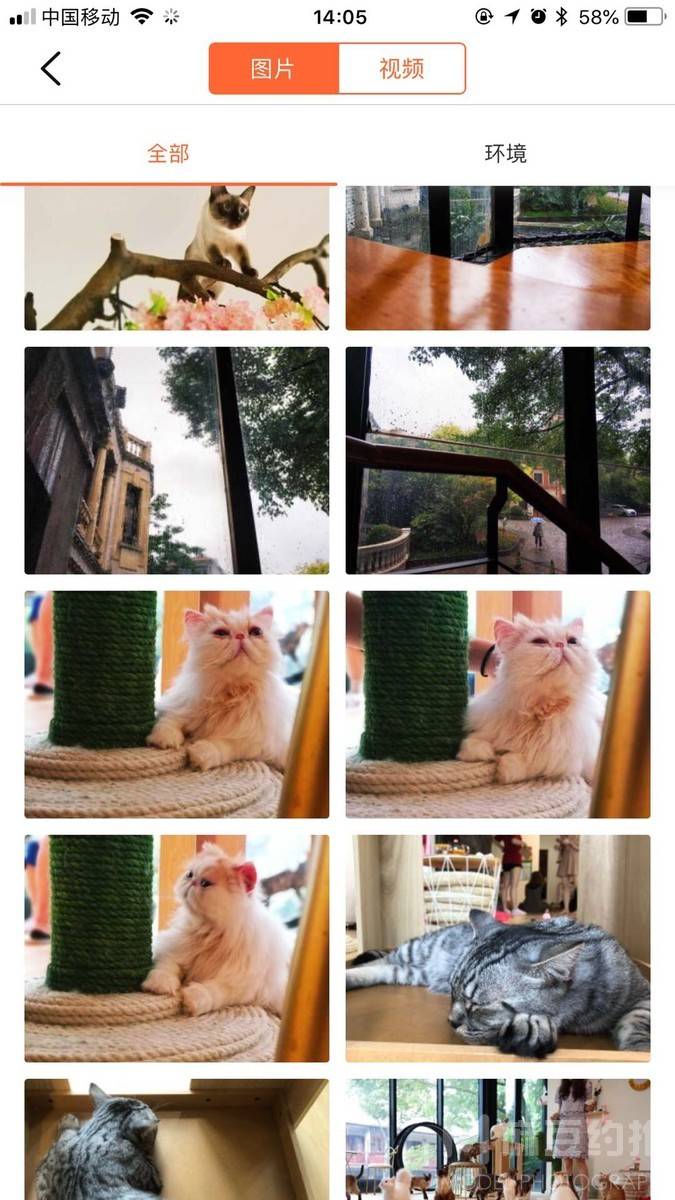The height and width of the screenshot is (1200, 675).
Task: Open the sleeping gray tabby cat photo
Action: pos(498,948)
